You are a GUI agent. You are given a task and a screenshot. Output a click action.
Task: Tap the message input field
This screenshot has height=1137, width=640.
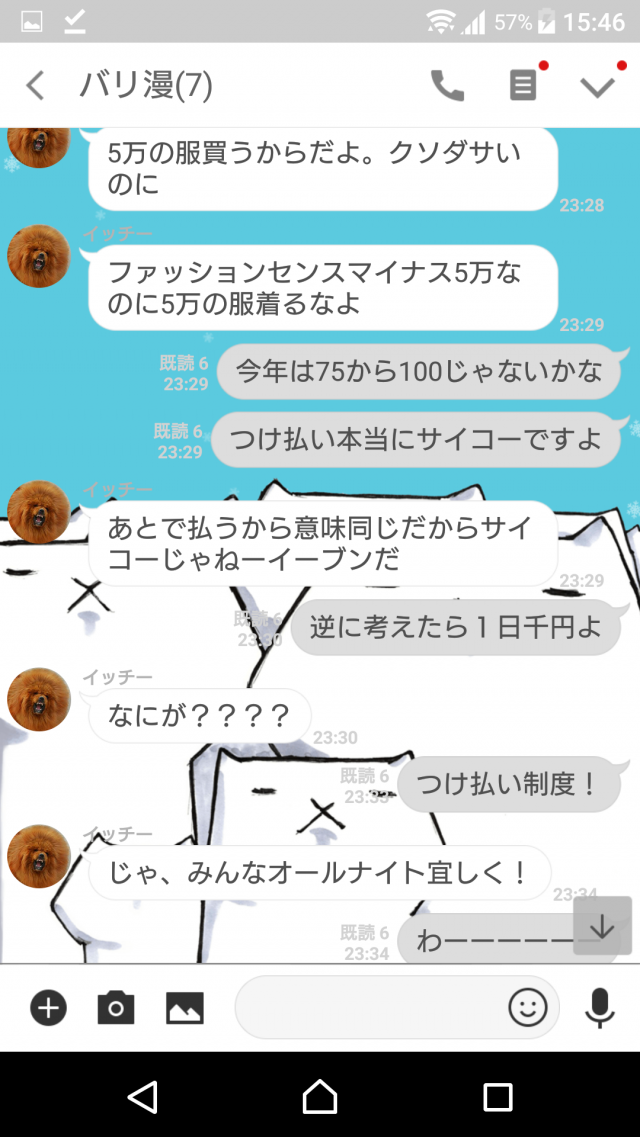pos(370,1007)
